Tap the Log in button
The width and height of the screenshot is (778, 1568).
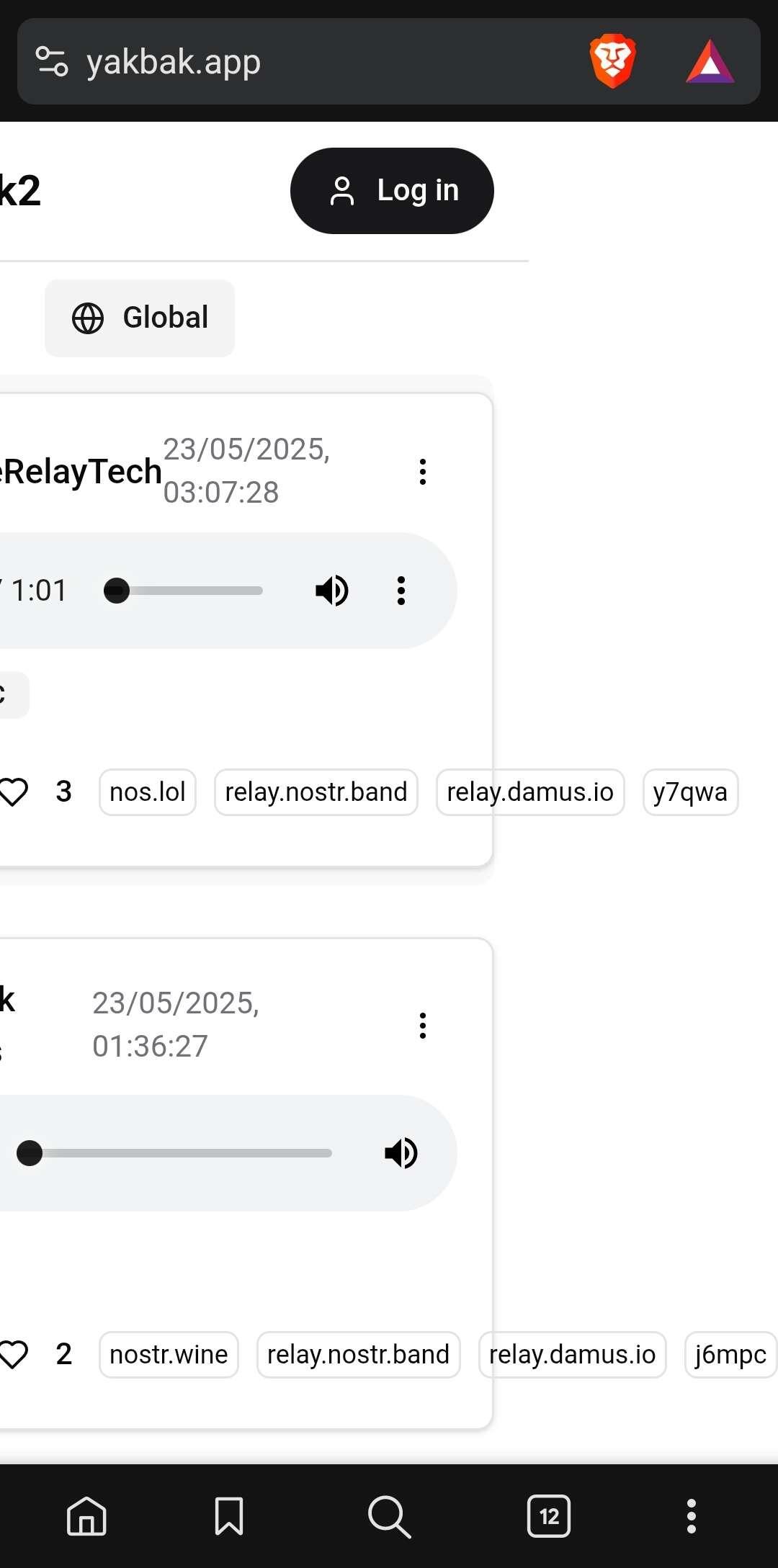click(392, 191)
